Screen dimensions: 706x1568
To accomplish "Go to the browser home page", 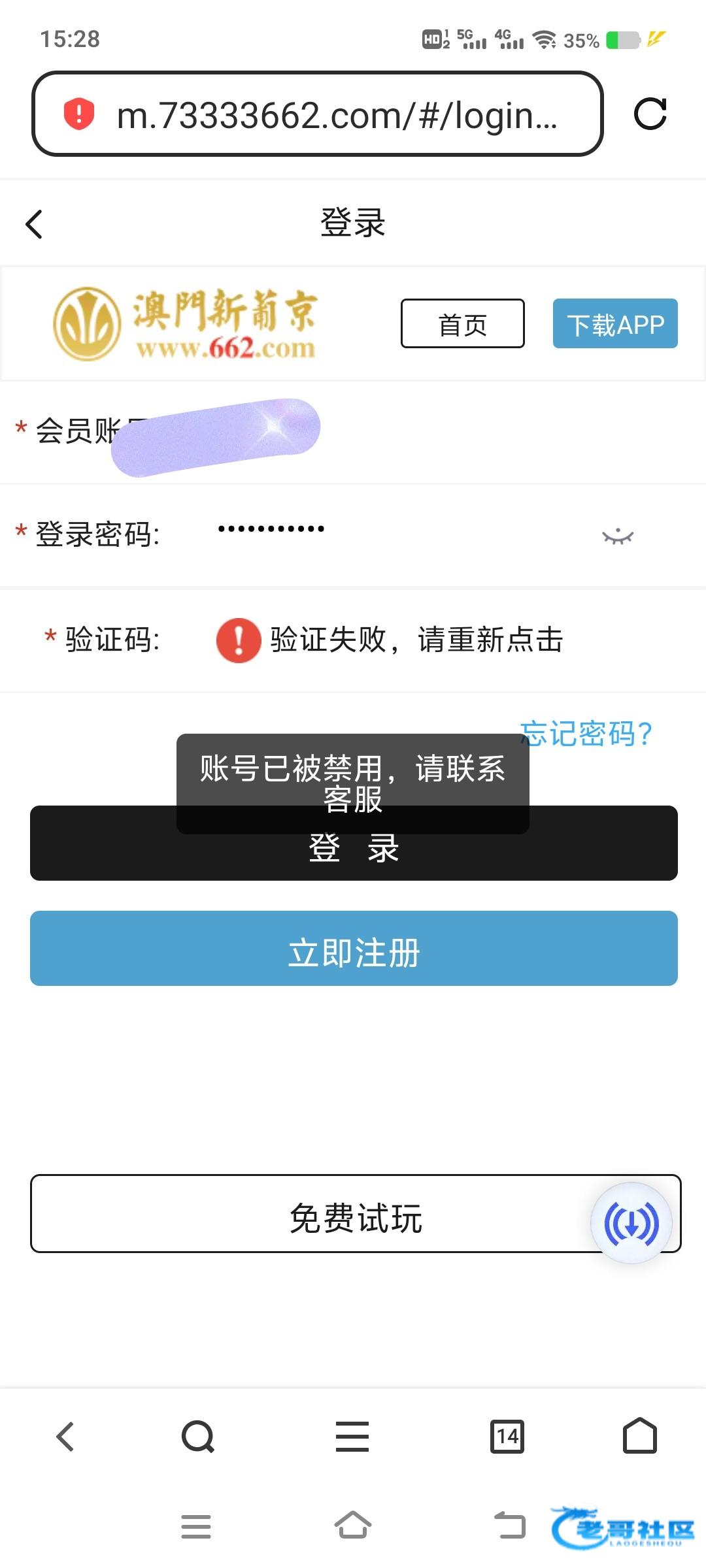I will [x=639, y=1437].
